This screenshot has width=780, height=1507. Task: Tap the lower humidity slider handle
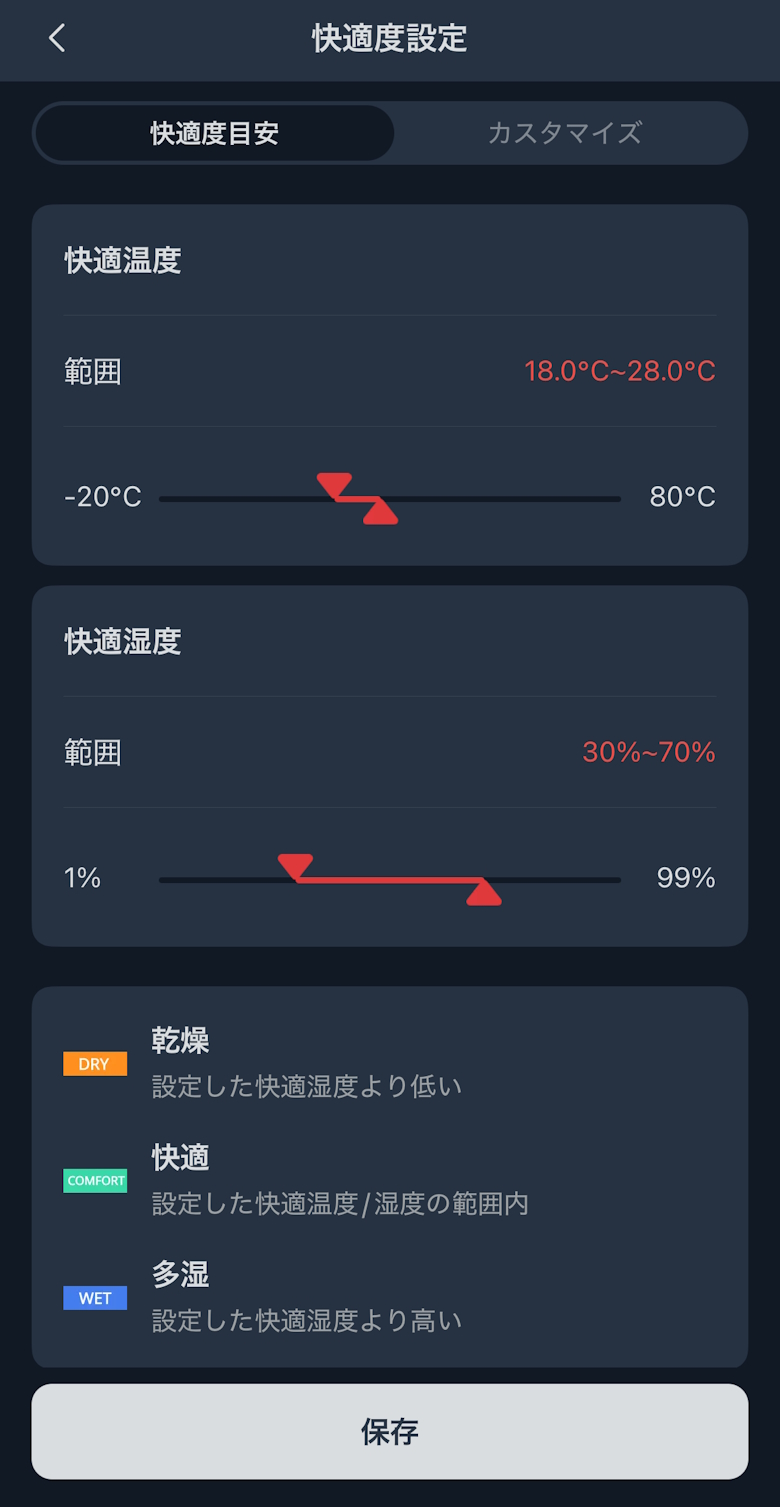[295, 865]
